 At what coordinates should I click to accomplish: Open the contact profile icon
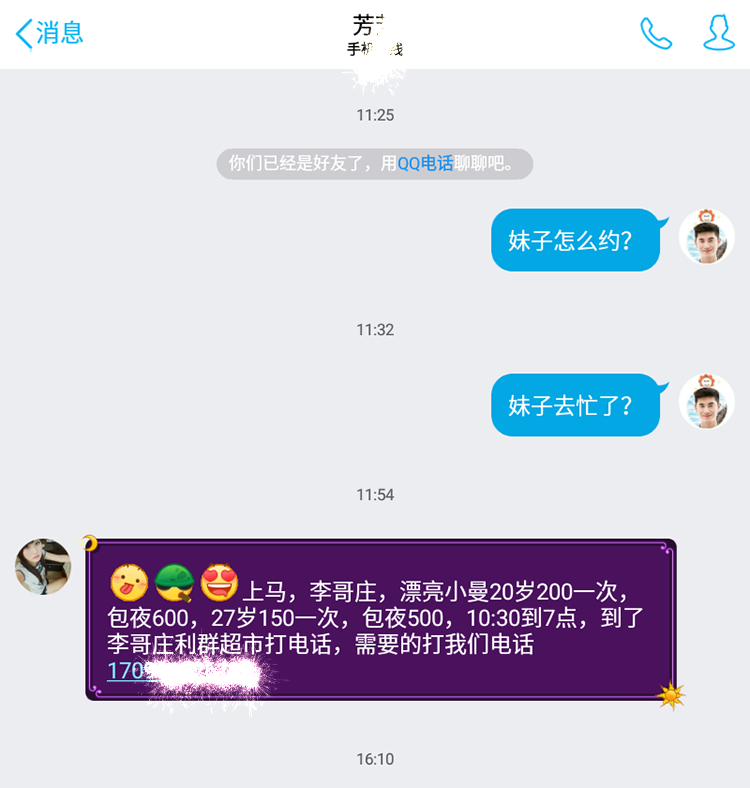click(x=718, y=33)
